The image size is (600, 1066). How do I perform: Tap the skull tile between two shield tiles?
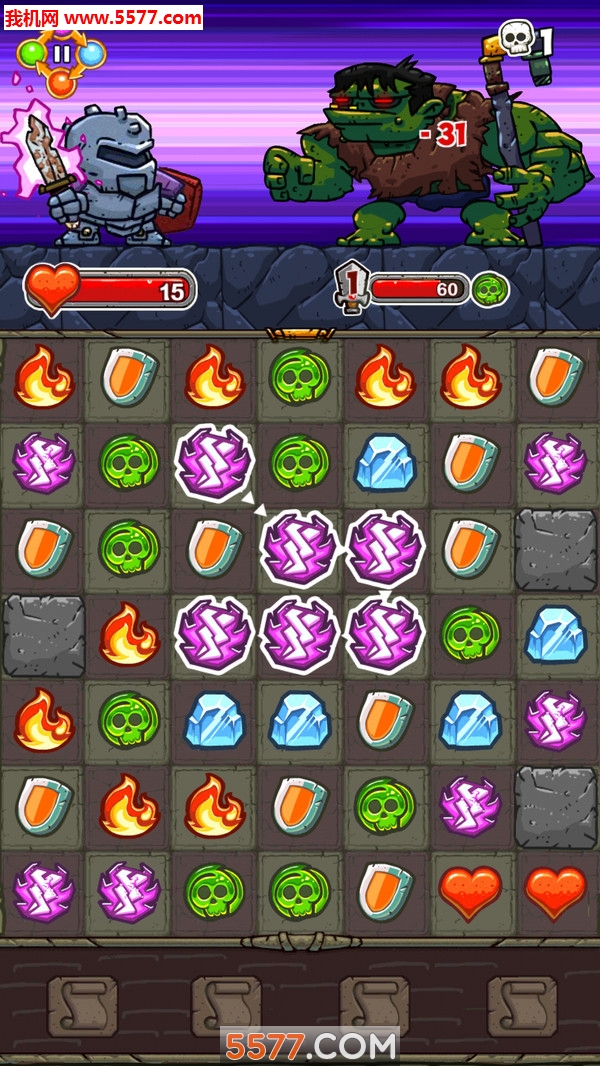point(129,548)
